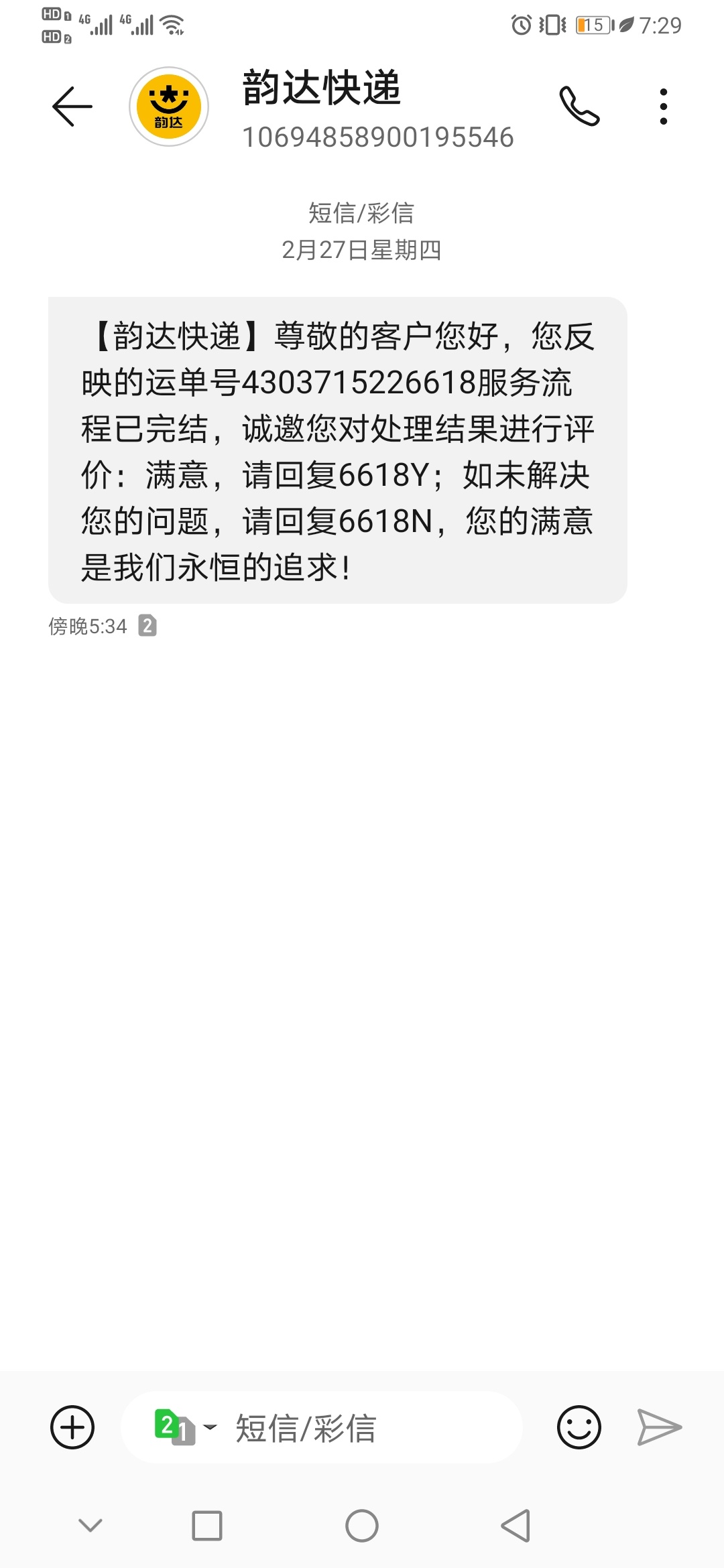Call the 韵达快递 sender number
Image resolution: width=724 pixels, height=1568 pixels.
tap(579, 107)
